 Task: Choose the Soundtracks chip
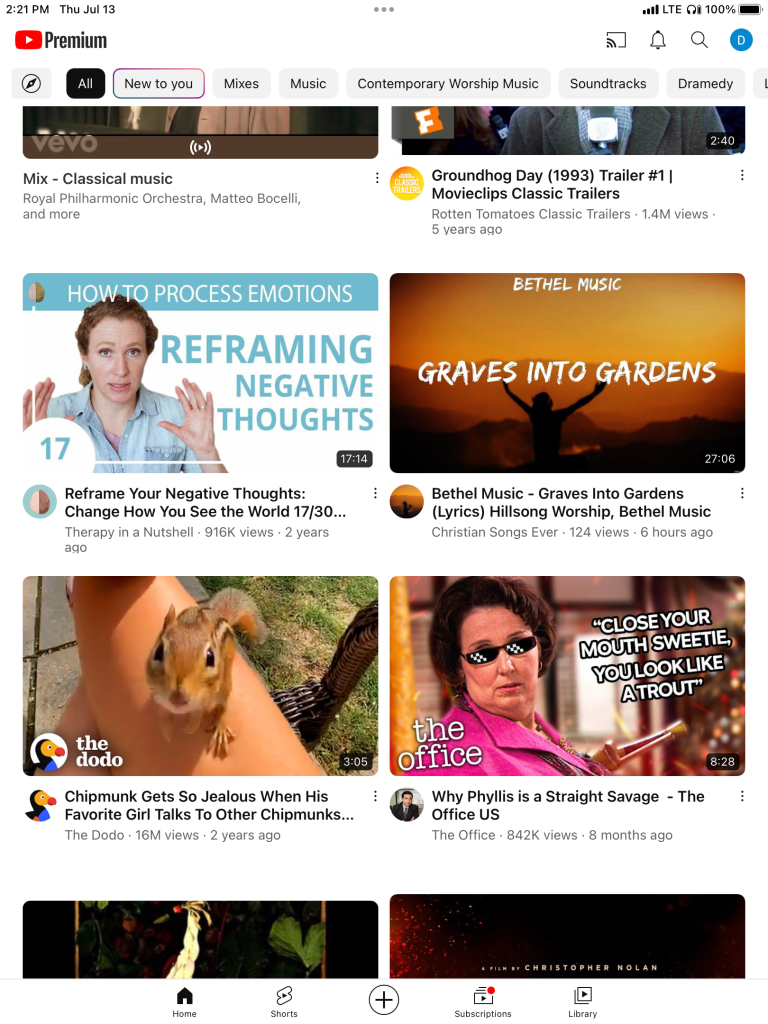coord(608,84)
